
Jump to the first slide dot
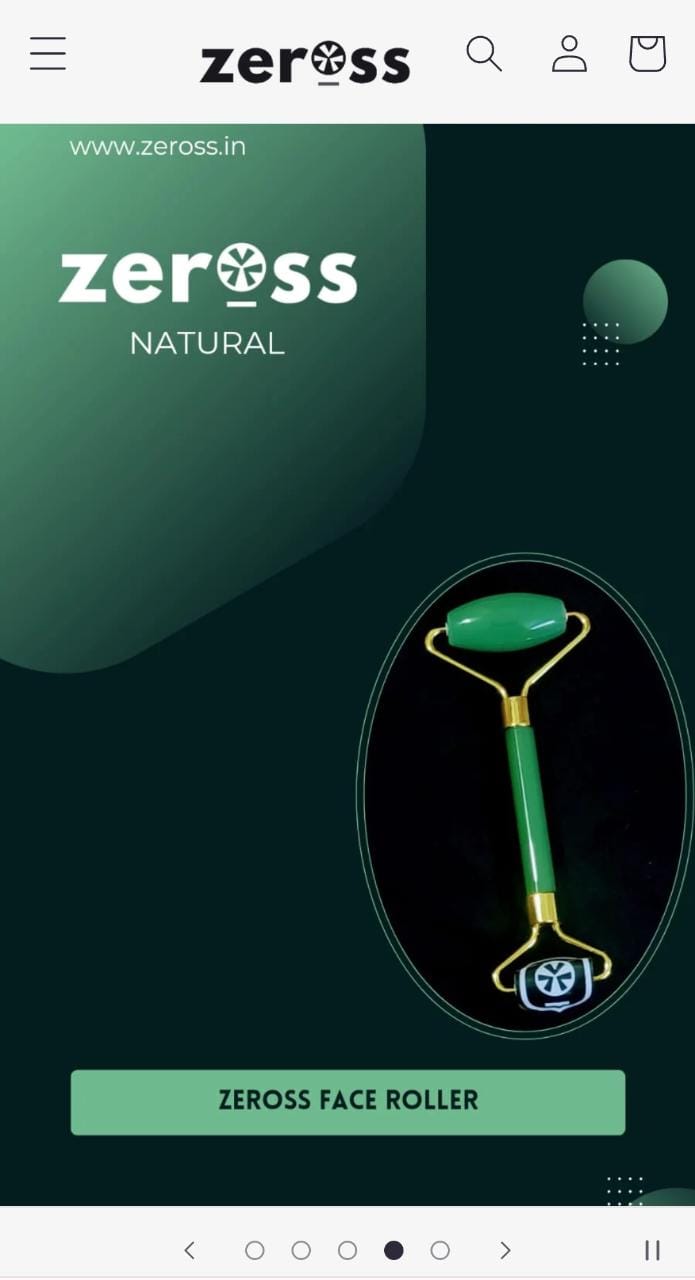(x=255, y=1250)
